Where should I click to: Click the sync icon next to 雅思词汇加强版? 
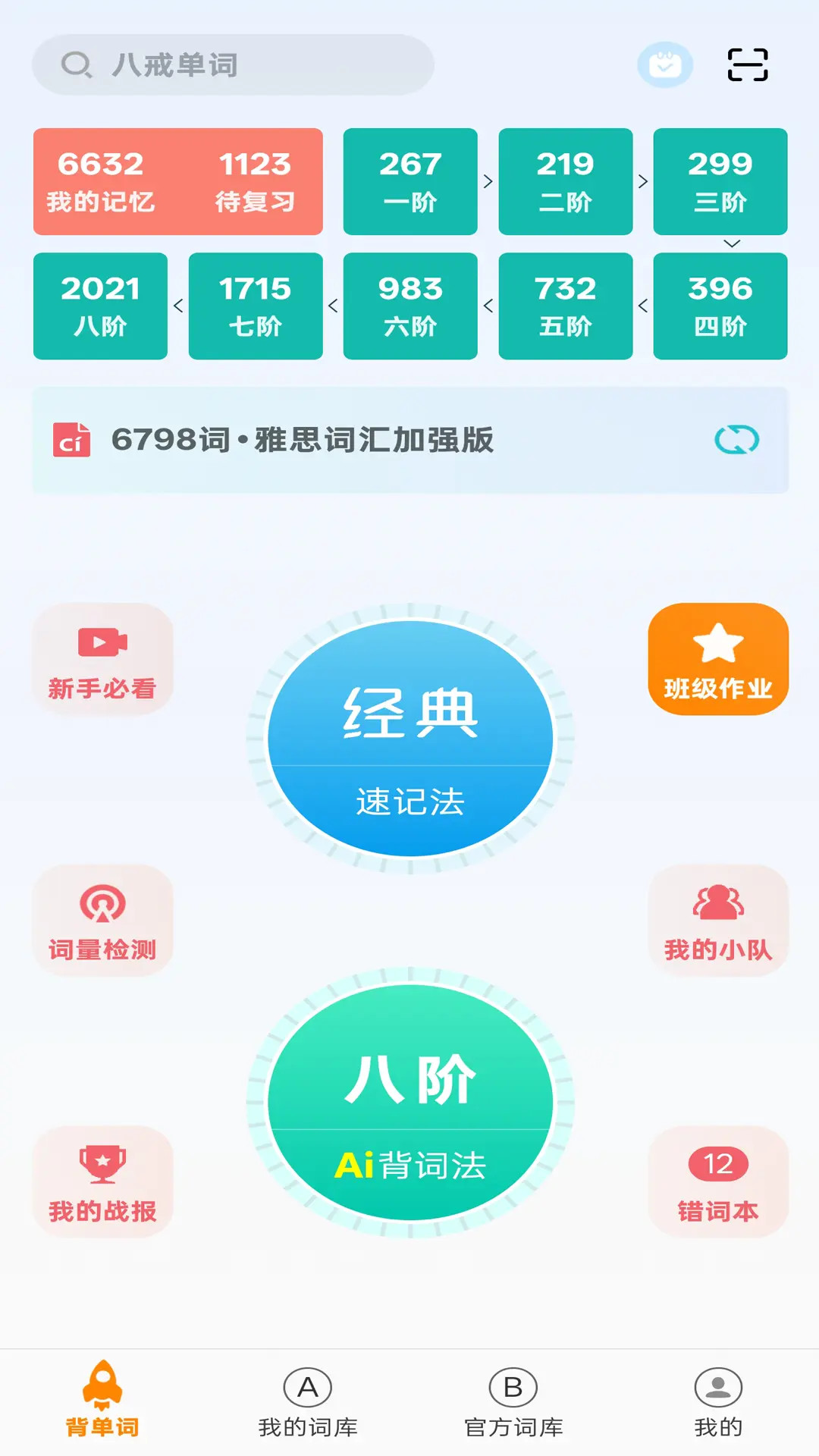point(736,440)
